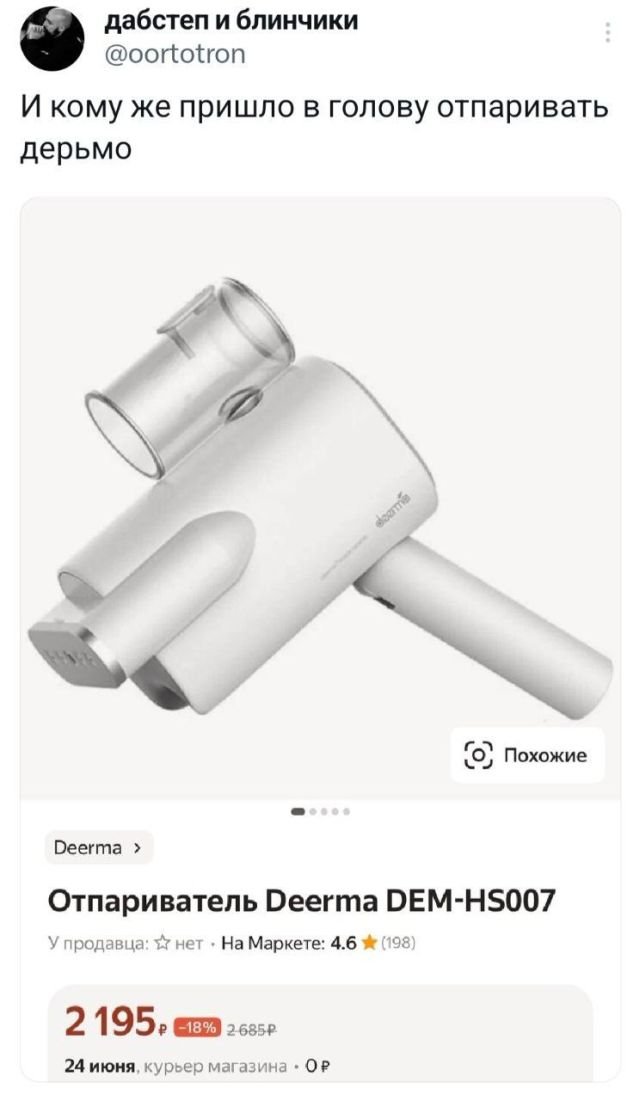Open the tweet's three-dot overflow menu
This screenshot has height=1101, width=640.
click(x=608, y=33)
